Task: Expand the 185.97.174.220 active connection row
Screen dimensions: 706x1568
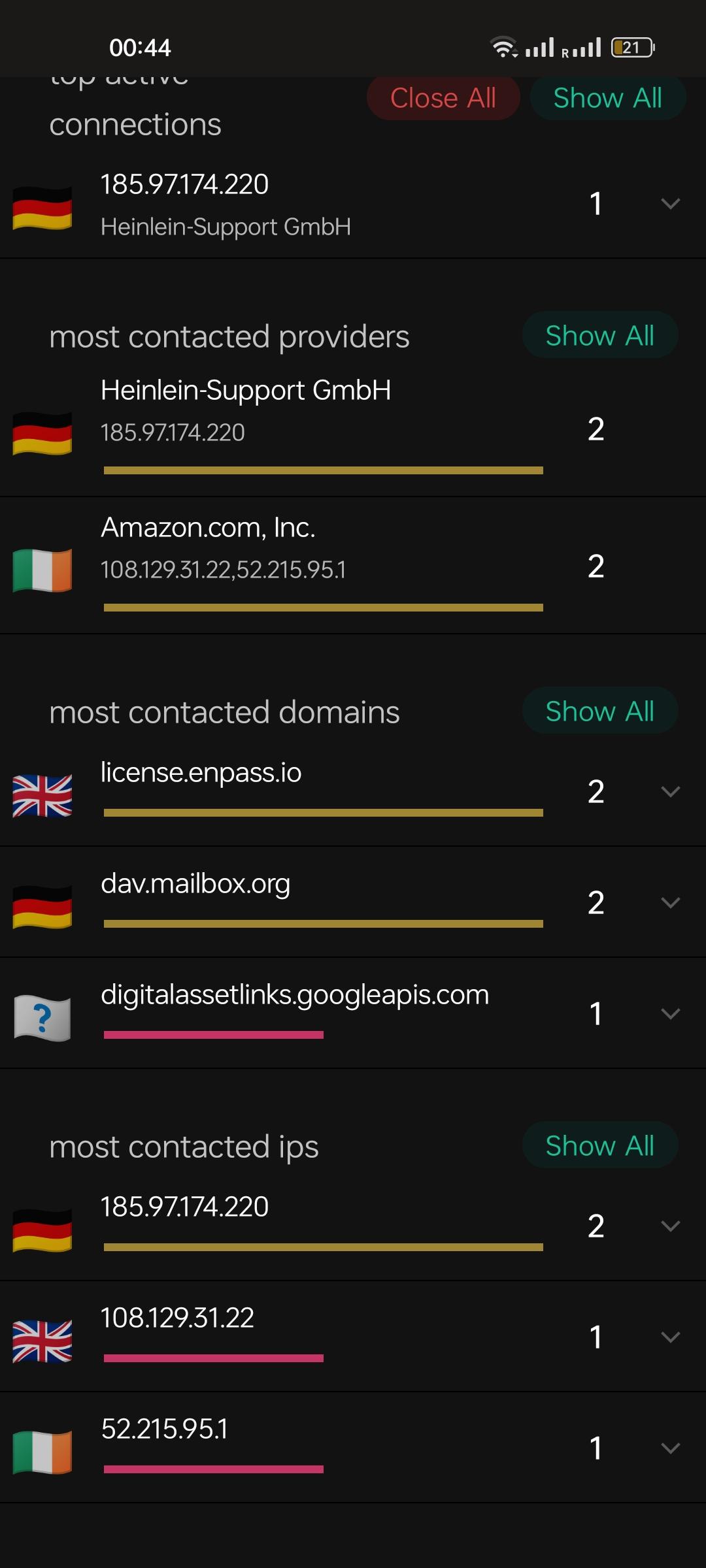Action: point(670,204)
